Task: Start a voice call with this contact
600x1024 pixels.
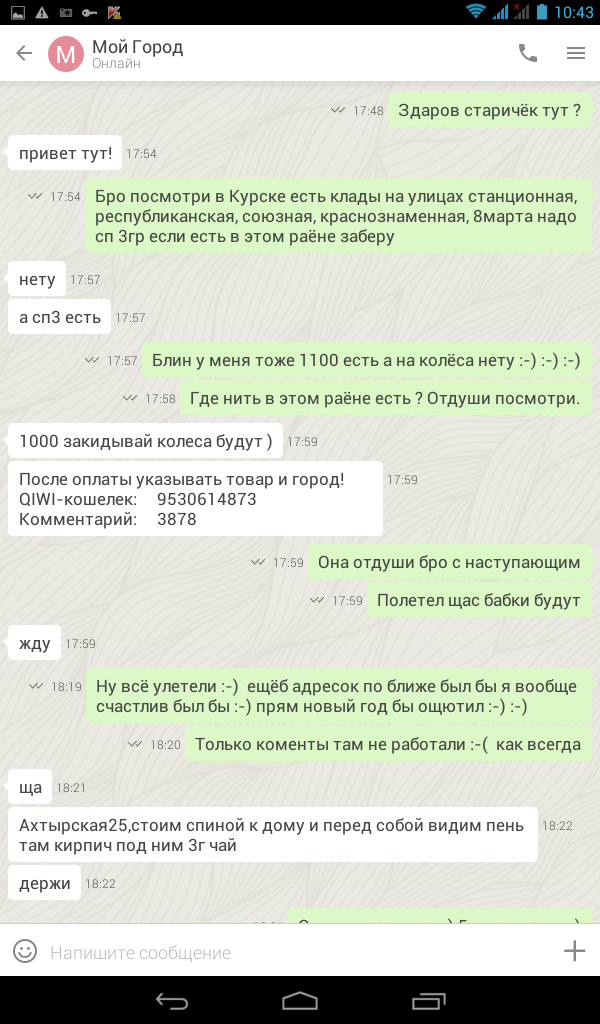Action: 528,54
